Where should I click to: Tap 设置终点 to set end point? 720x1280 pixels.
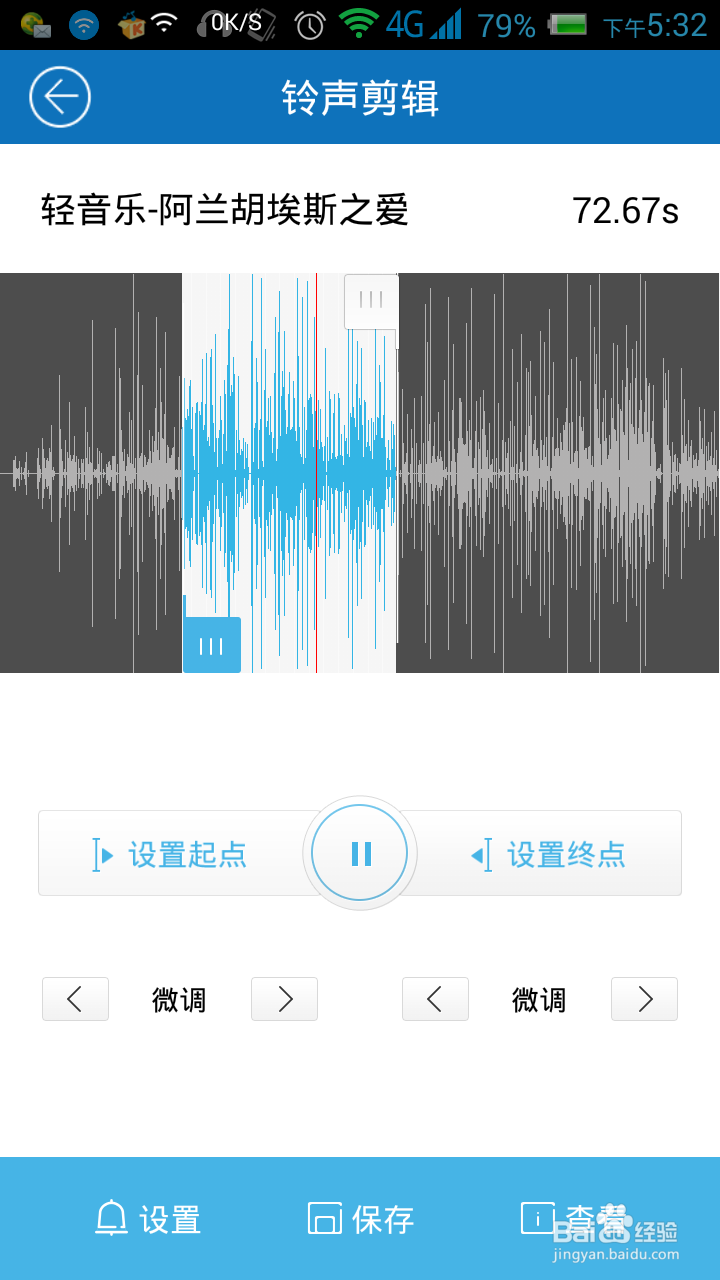tap(548, 854)
